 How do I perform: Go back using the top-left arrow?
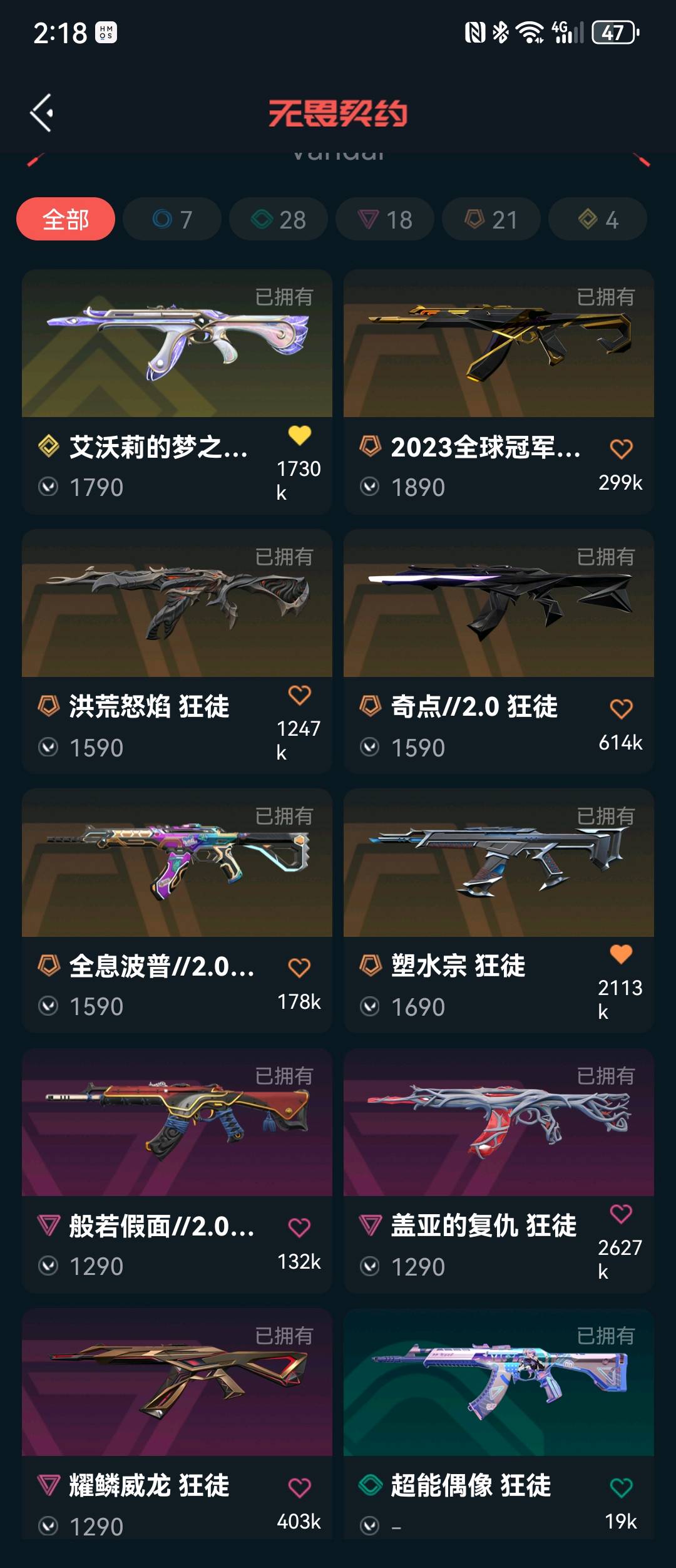click(42, 113)
